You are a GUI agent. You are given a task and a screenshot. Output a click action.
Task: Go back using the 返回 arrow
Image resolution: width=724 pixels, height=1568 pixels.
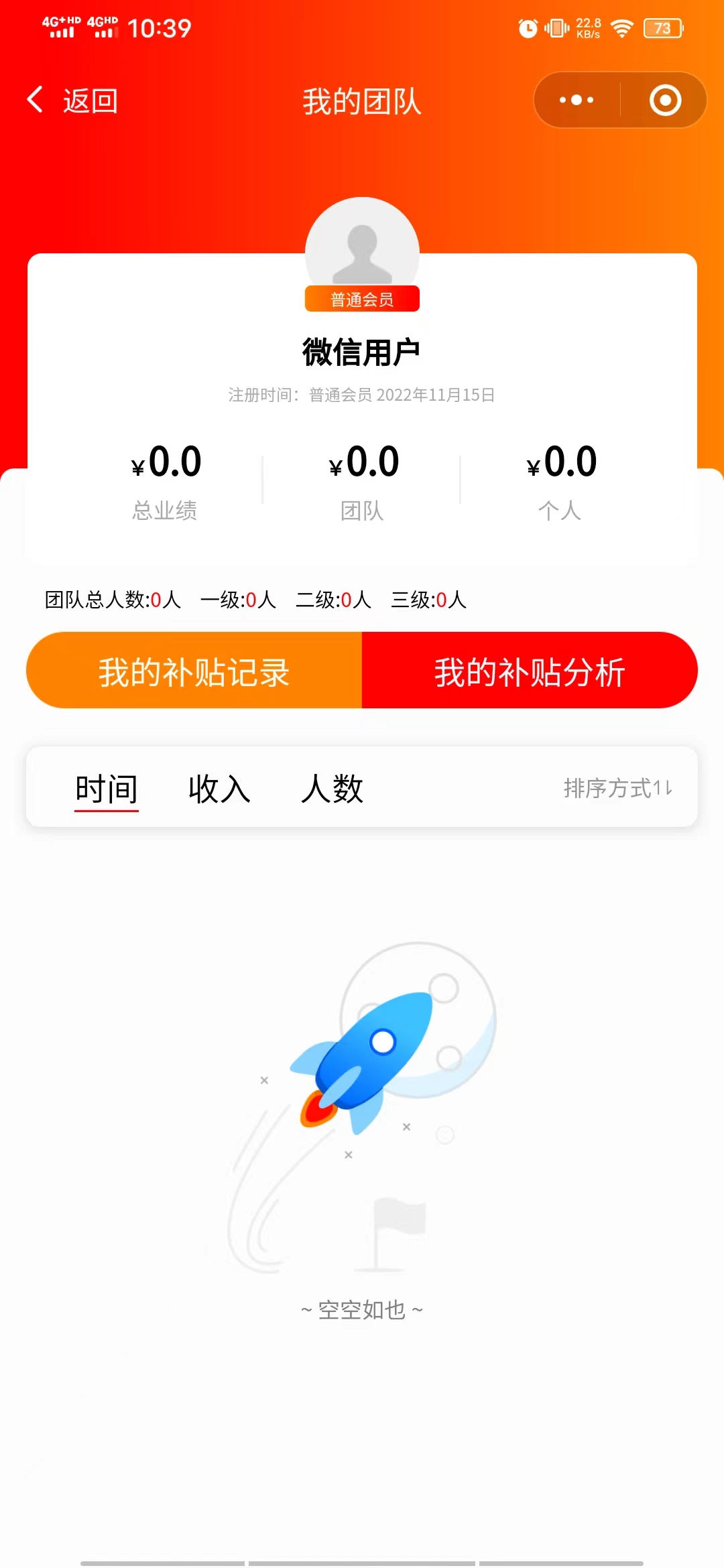pos(72,101)
